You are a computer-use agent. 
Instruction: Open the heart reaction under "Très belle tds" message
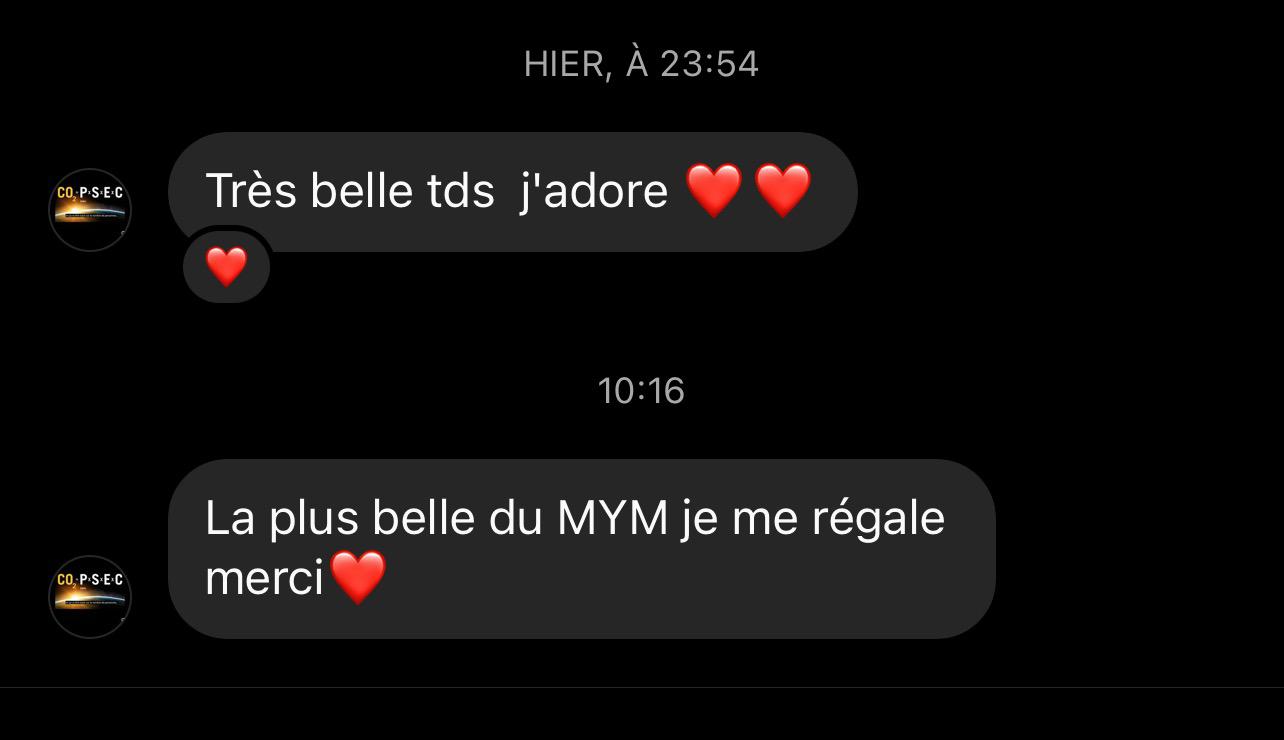click(x=227, y=266)
